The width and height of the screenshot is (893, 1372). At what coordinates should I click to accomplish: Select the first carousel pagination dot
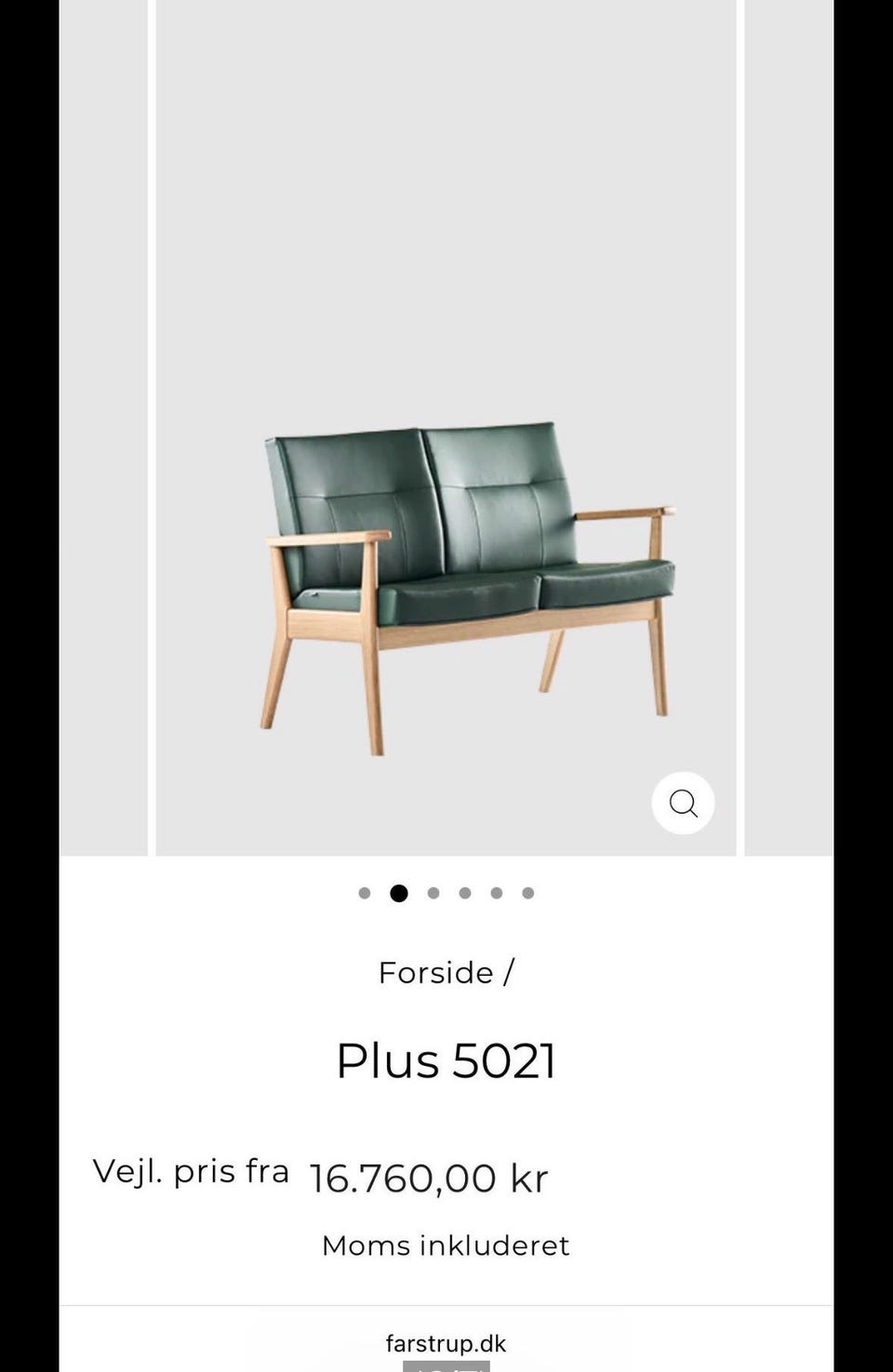click(364, 893)
